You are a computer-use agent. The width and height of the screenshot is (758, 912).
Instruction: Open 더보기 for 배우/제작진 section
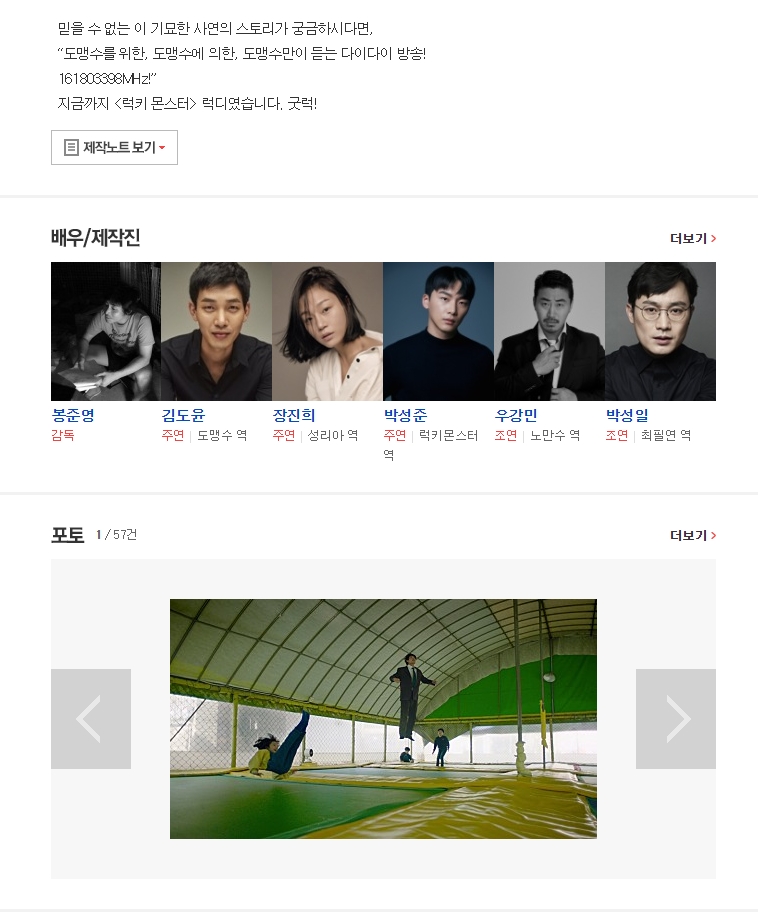pos(693,238)
